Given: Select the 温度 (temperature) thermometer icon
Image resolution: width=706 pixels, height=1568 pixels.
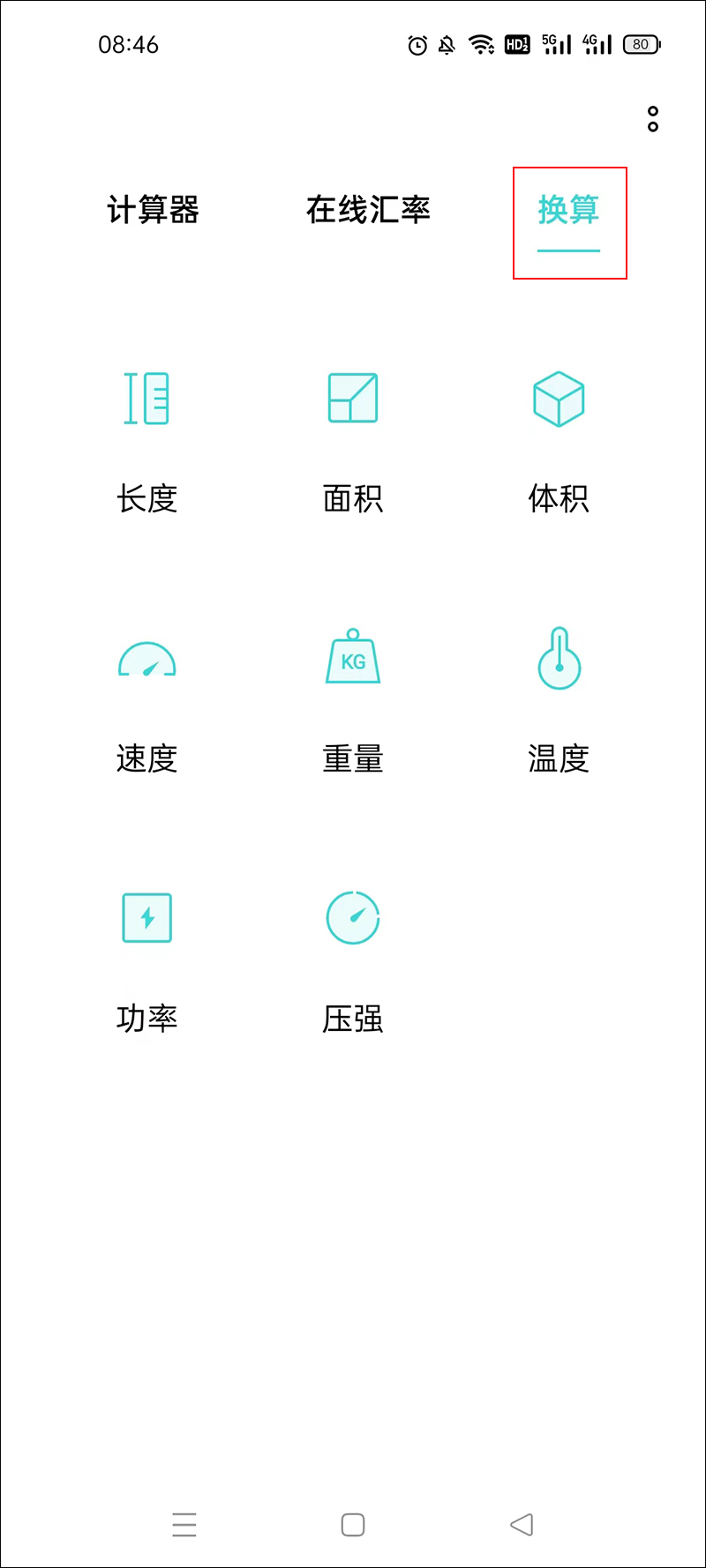Looking at the screenshot, I should [x=559, y=659].
